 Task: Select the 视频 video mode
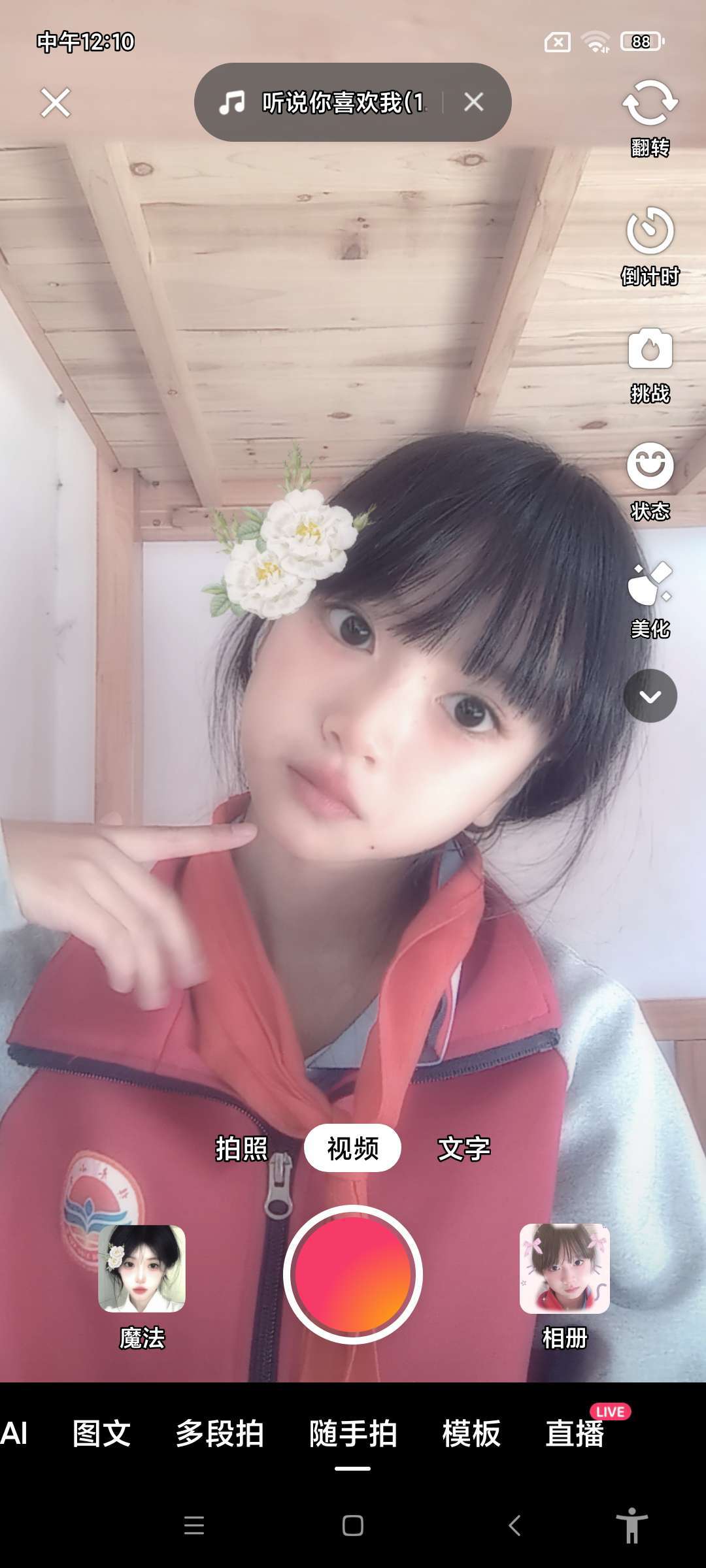coord(352,1148)
